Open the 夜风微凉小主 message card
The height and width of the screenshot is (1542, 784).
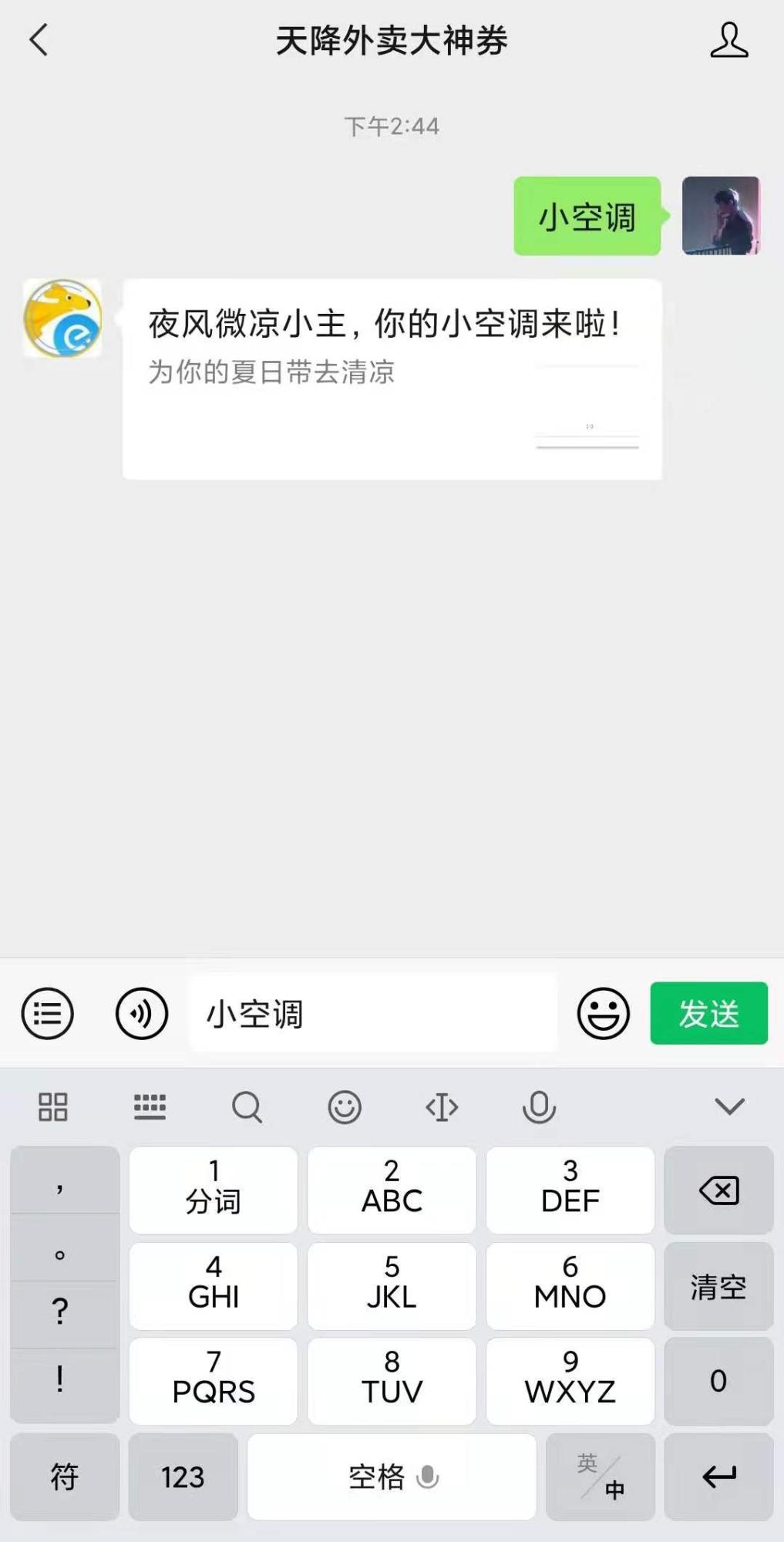[x=392, y=379]
